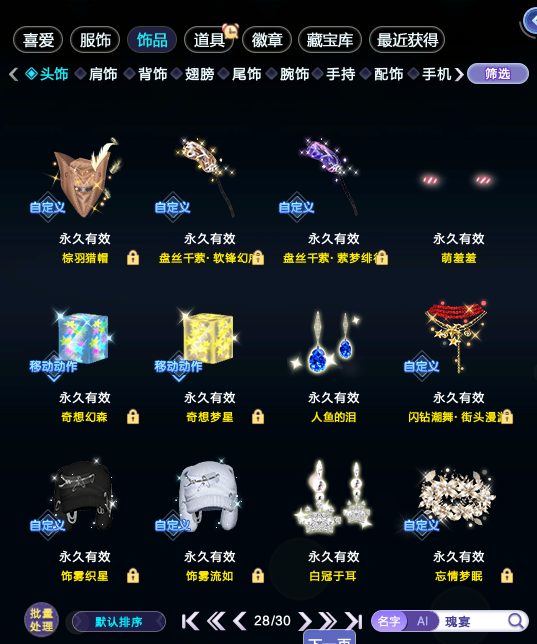
Task: Change the 默认排序 sort order
Action: pos(119,622)
